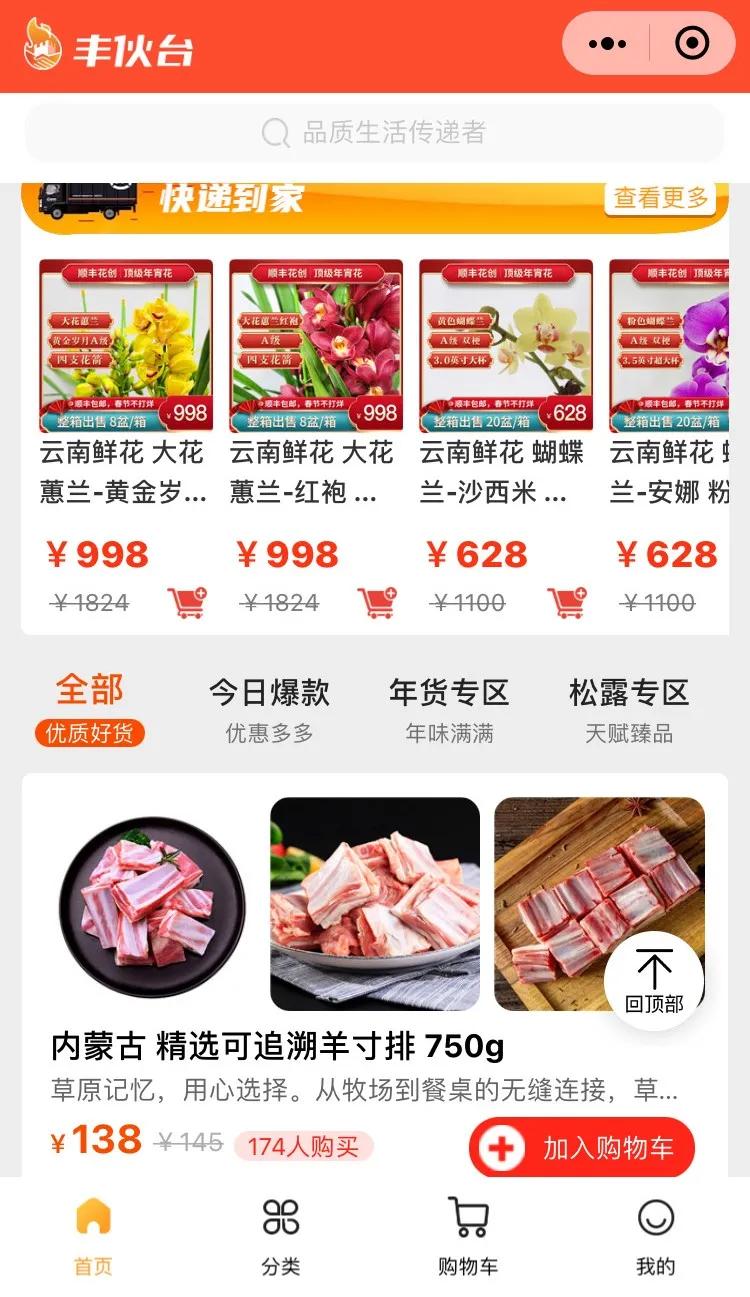The image size is (750, 1297).
Task: Open the 我的 profile smiley icon
Action: 655,1232
